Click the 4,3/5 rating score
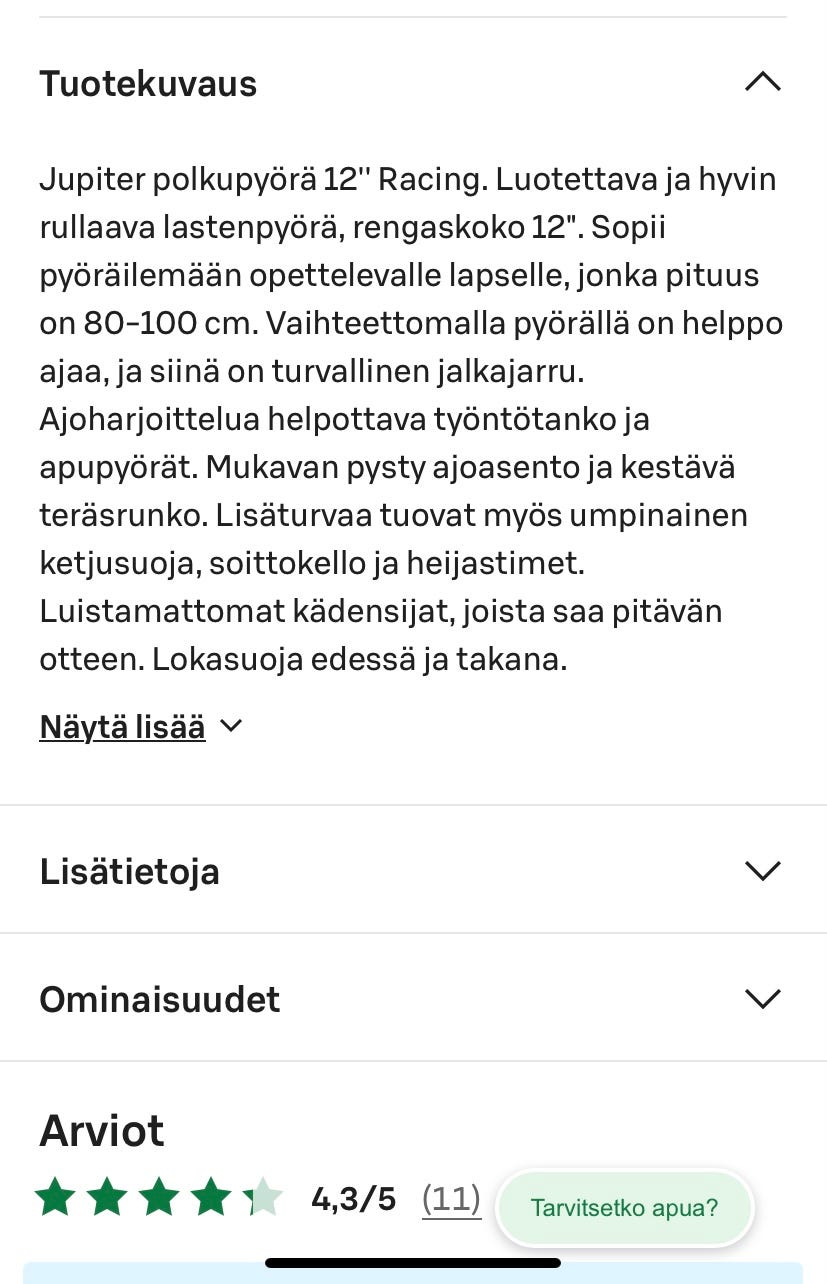This screenshot has height=1284, width=827. (353, 1198)
